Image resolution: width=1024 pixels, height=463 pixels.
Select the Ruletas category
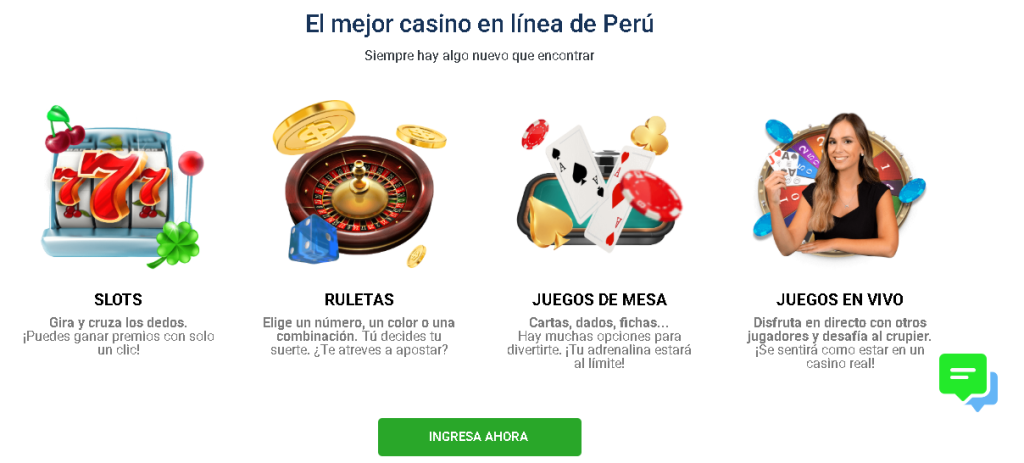(359, 299)
